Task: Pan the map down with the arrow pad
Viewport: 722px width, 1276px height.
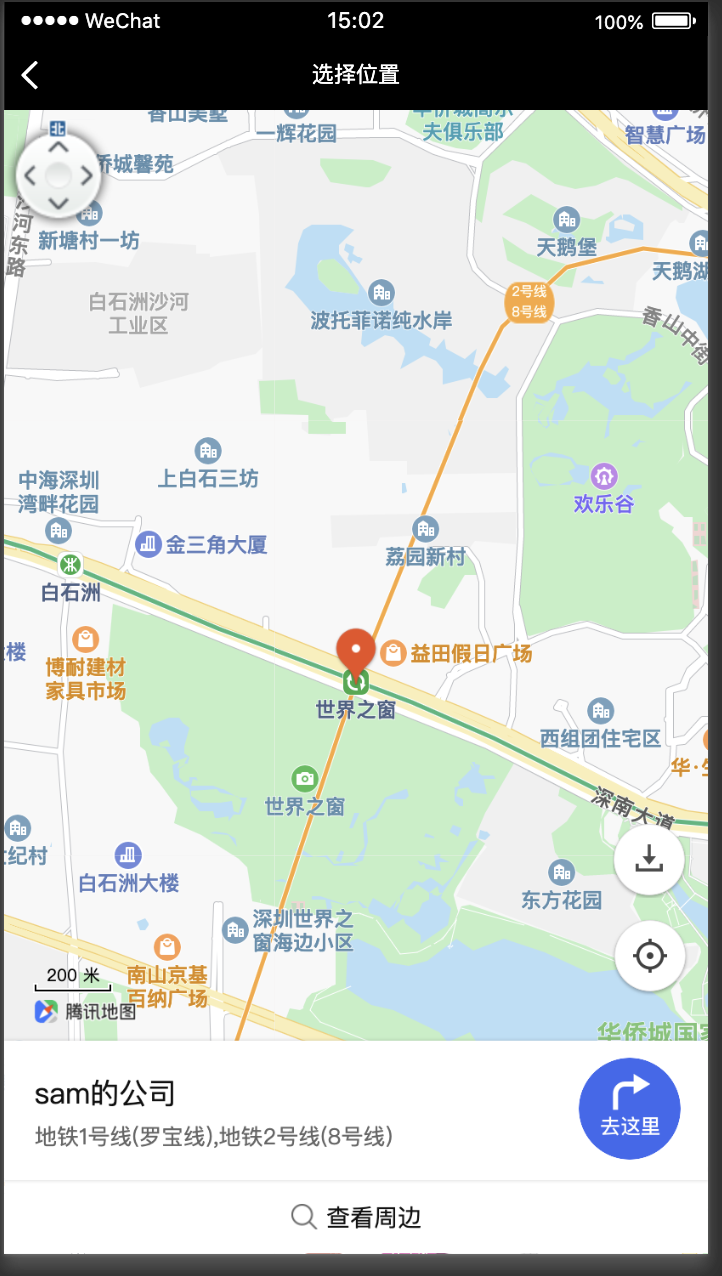Action: tap(58, 204)
